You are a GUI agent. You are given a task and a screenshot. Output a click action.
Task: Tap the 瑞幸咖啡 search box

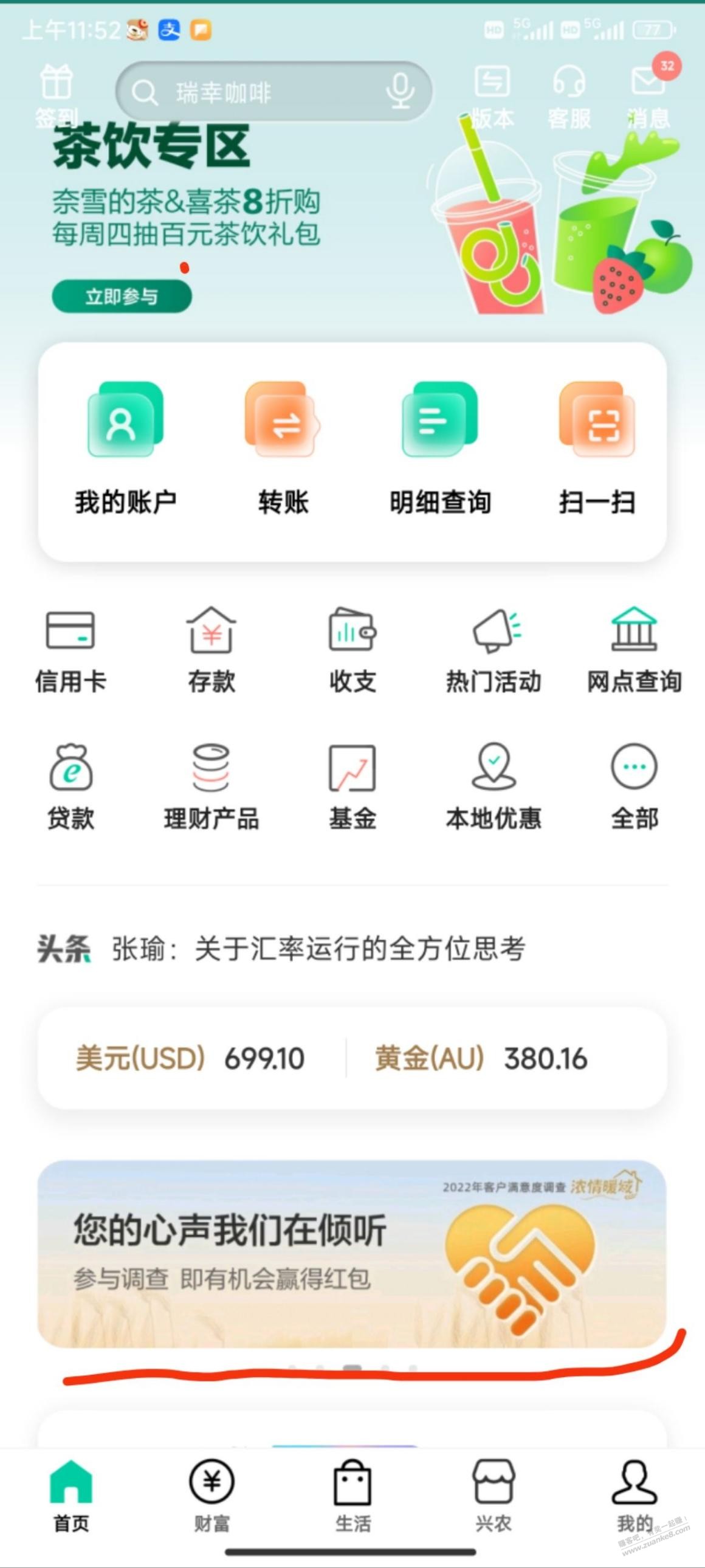click(256, 92)
